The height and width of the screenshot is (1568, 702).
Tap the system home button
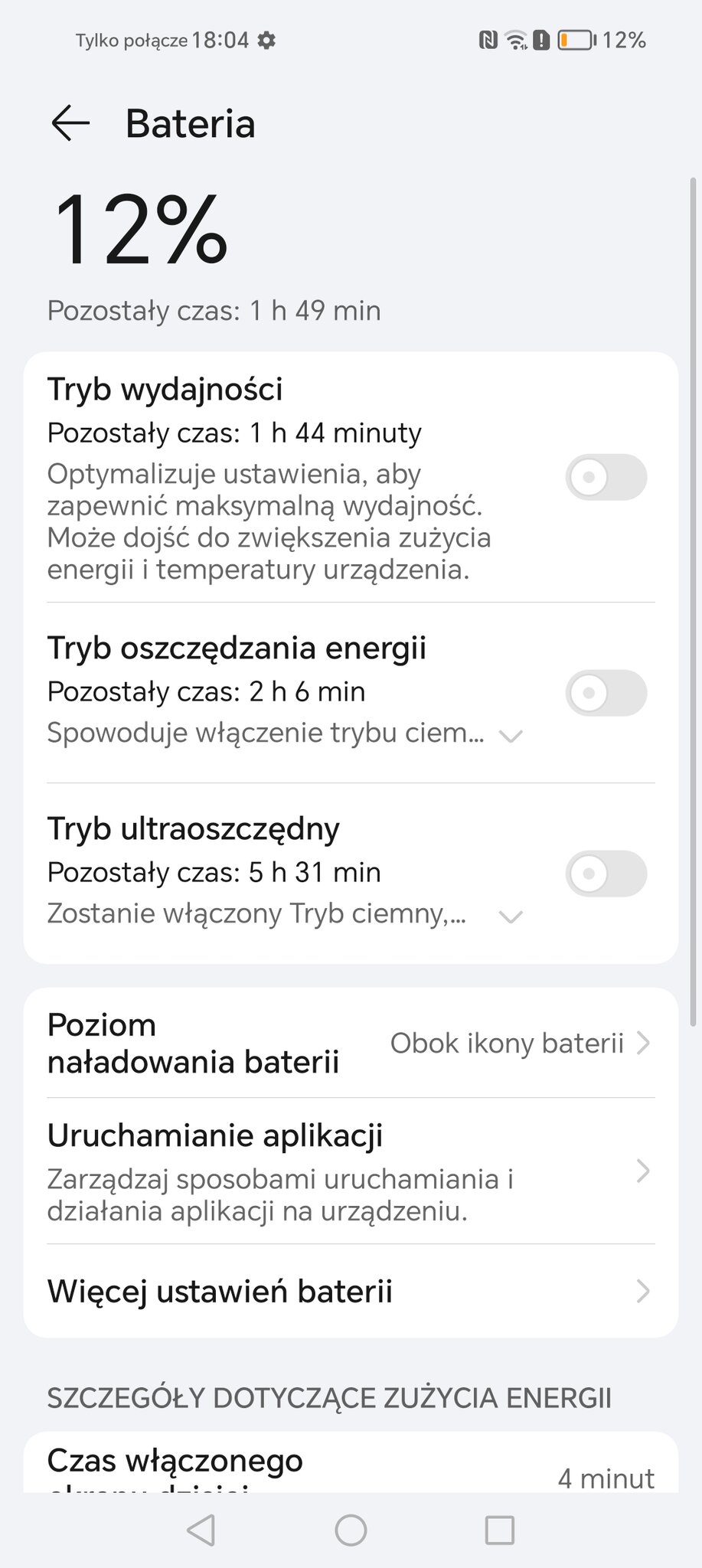tap(351, 1530)
